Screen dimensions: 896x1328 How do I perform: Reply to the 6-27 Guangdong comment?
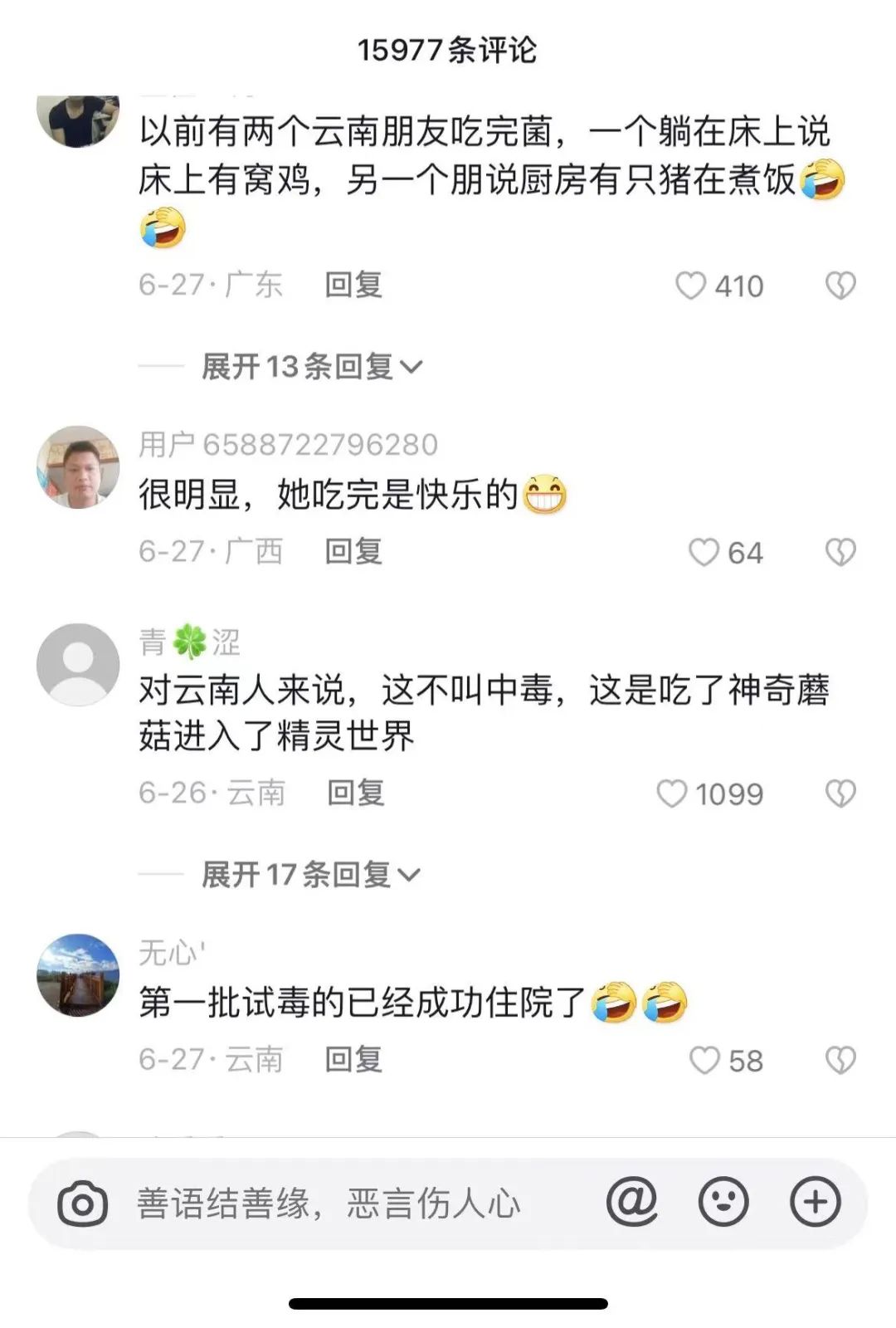point(353,286)
